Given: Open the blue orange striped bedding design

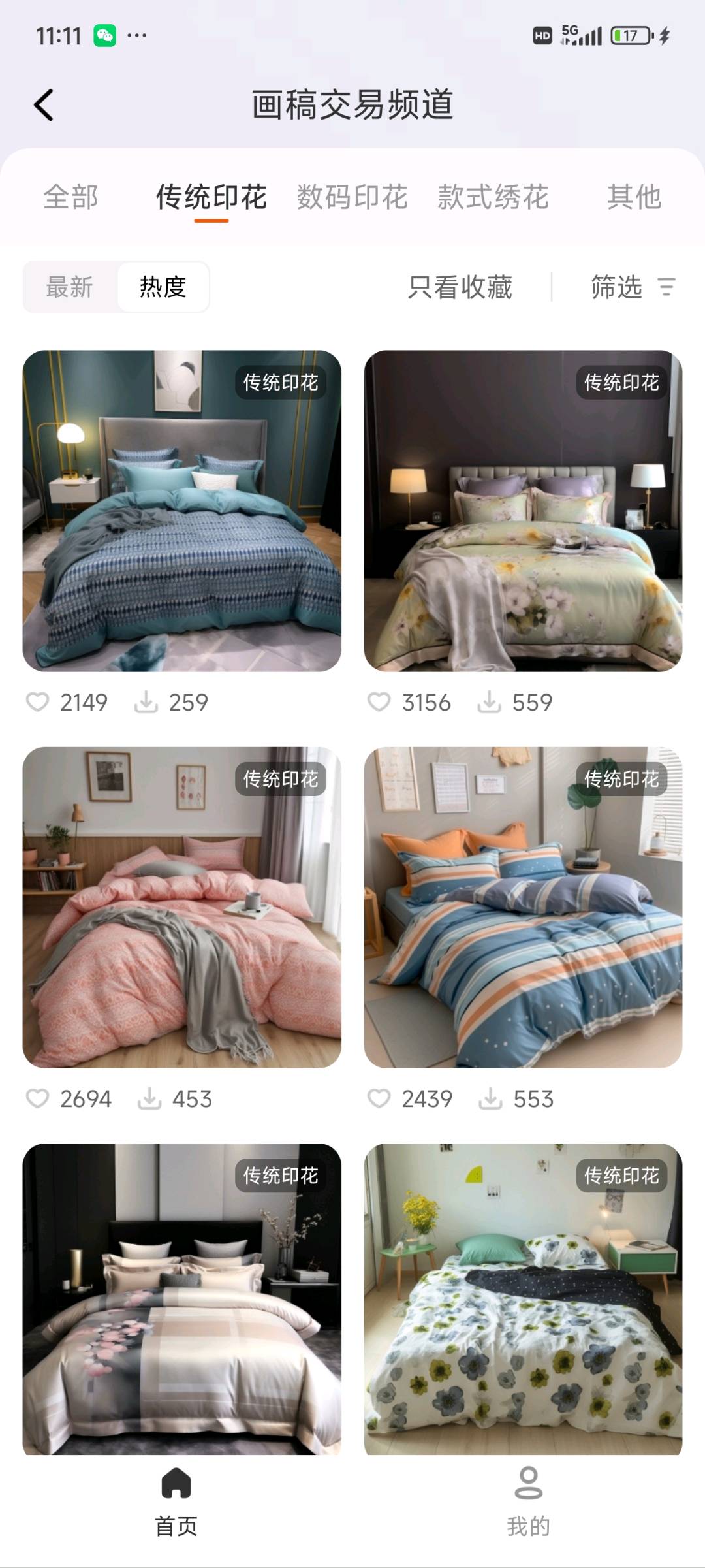Looking at the screenshot, I should 523,907.
